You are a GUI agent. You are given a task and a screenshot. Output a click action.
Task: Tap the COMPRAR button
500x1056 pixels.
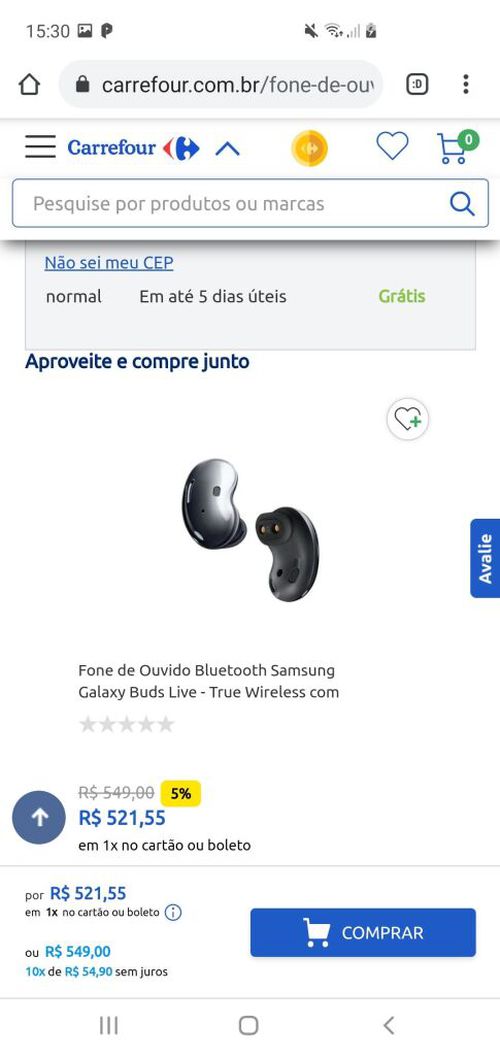click(363, 933)
